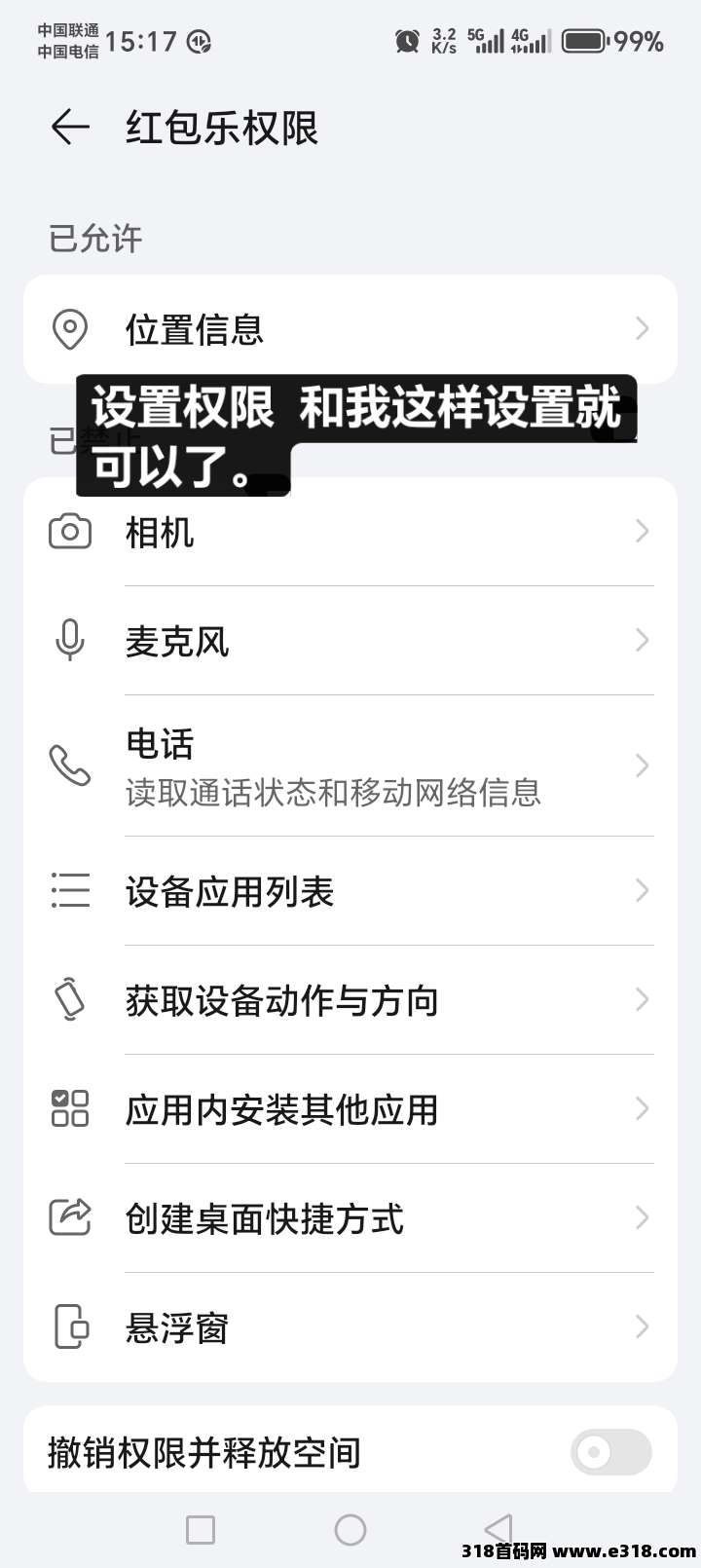Go back from 红包乐权限 page

70,128
